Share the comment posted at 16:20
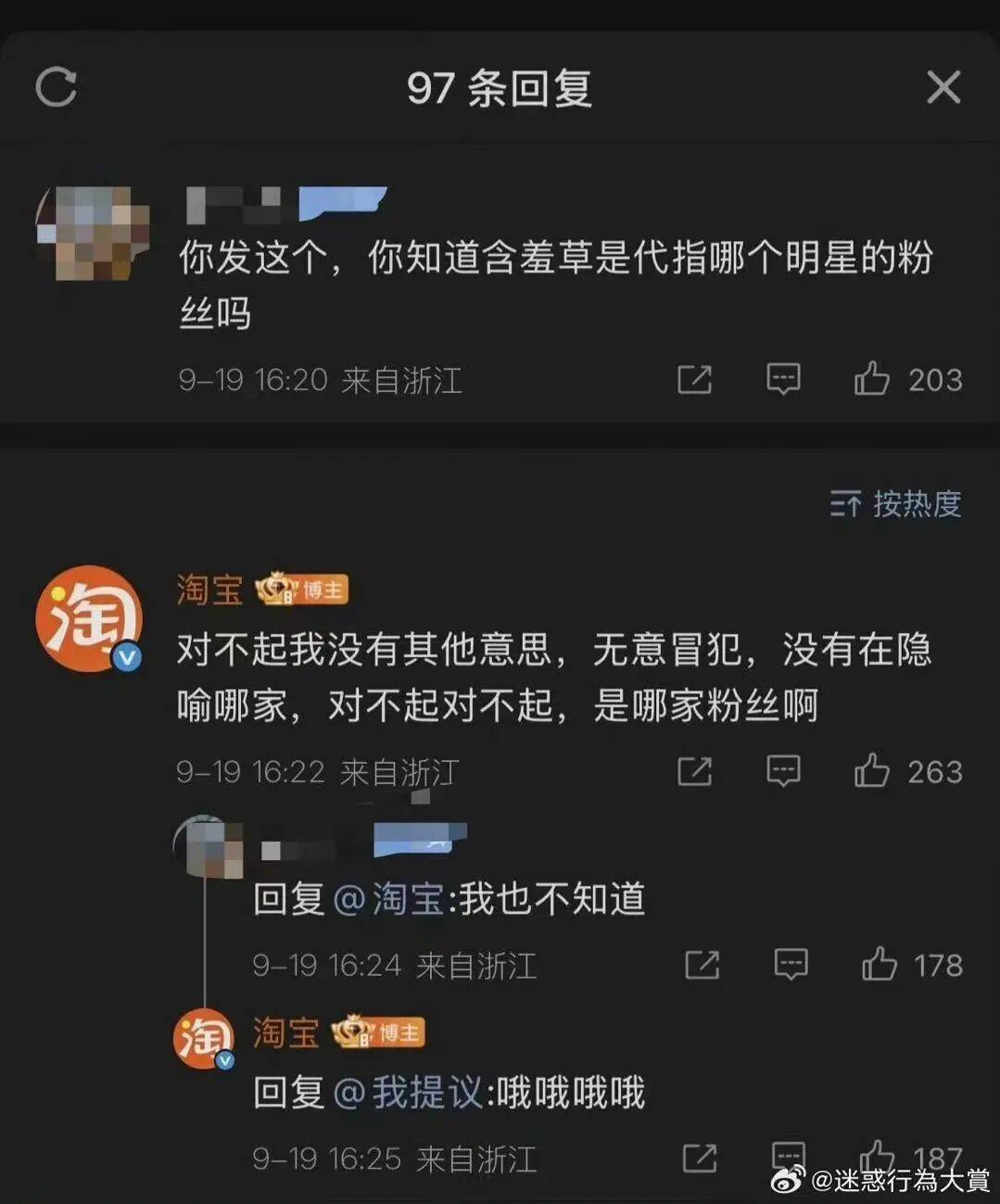 [x=694, y=379]
